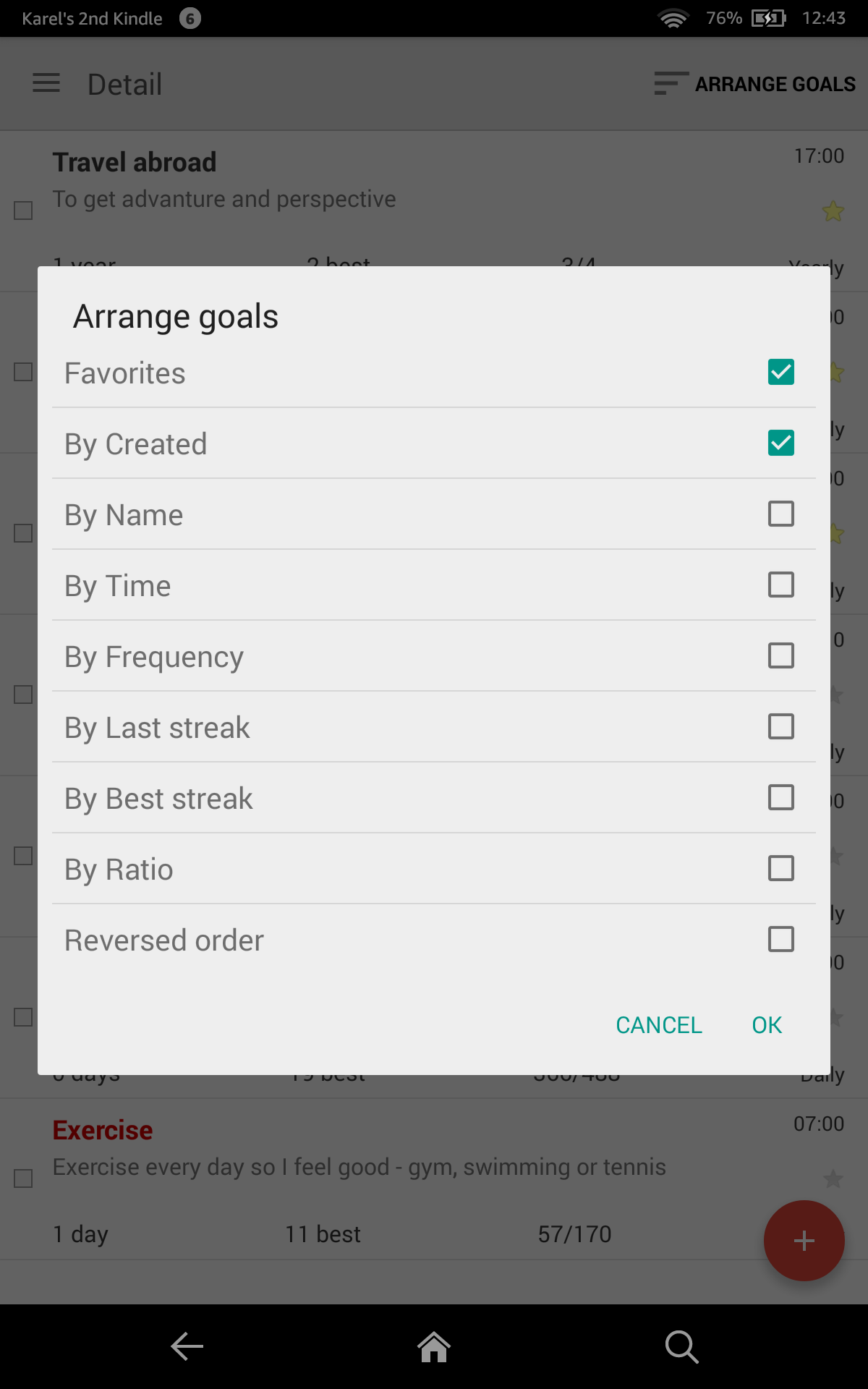Viewport: 868px width, 1389px height.
Task: Uncheck the Favorites sorting option
Action: point(780,372)
